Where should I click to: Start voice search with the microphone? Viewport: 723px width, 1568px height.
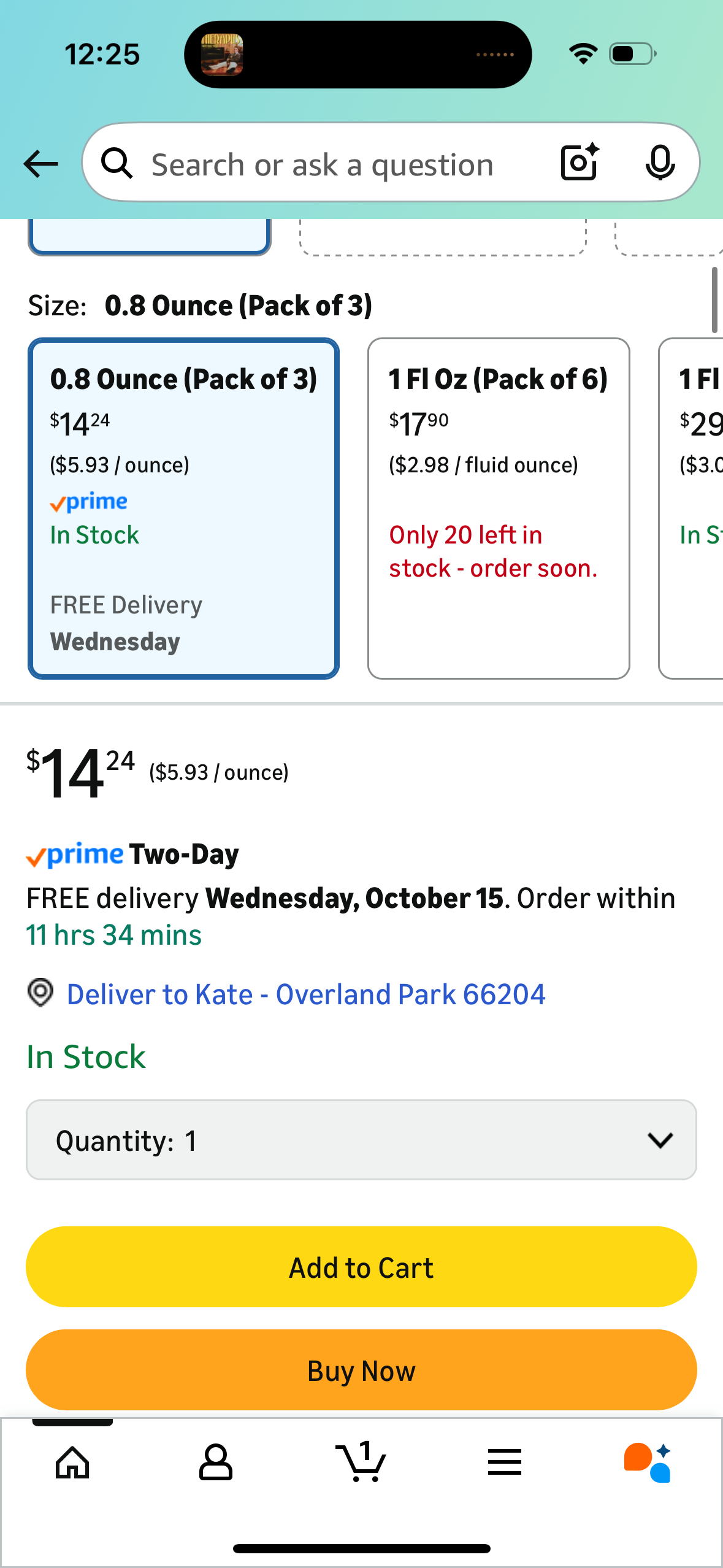click(x=660, y=163)
